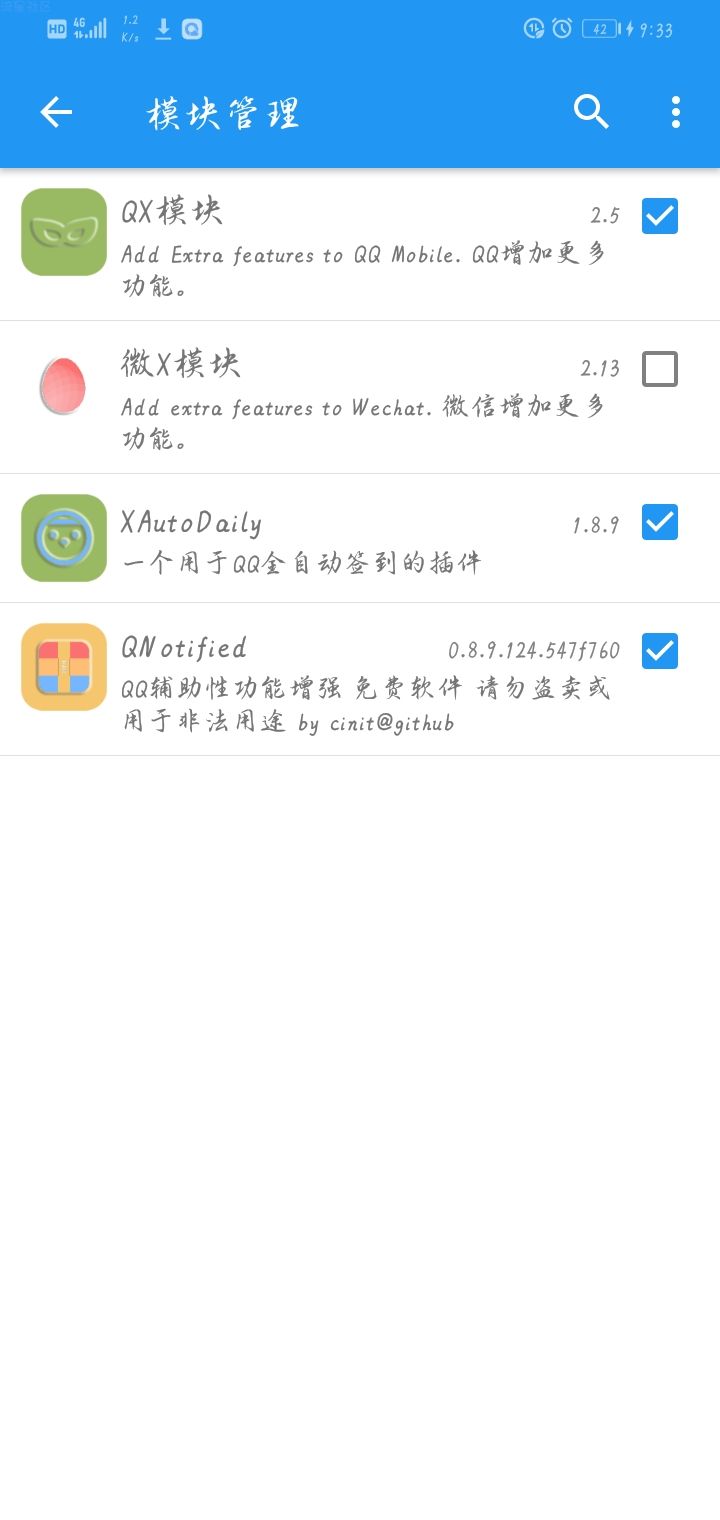
Task: Go back using the arrow icon
Action: (56, 113)
